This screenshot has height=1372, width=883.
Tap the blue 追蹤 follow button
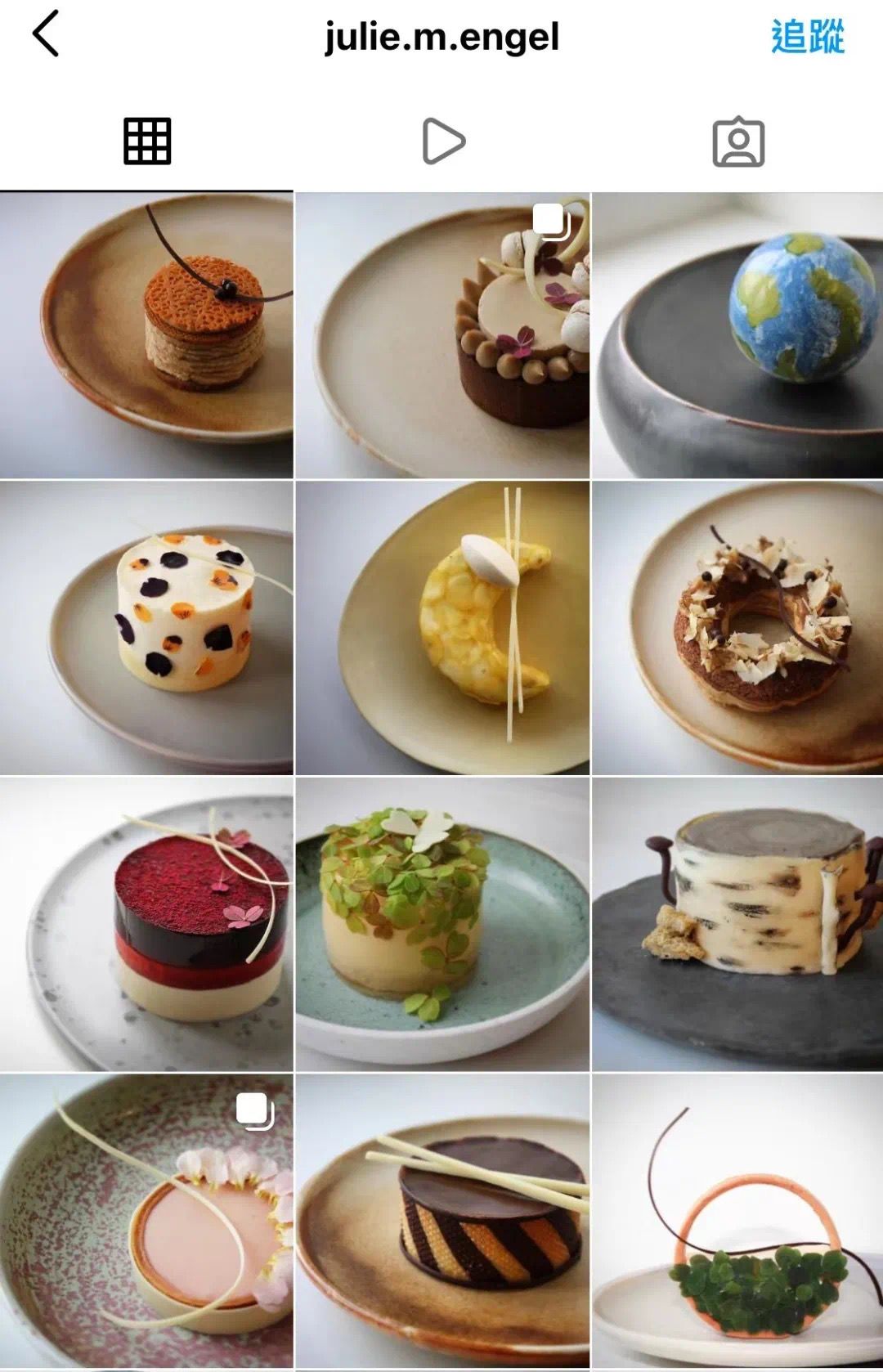tap(807, 37)
